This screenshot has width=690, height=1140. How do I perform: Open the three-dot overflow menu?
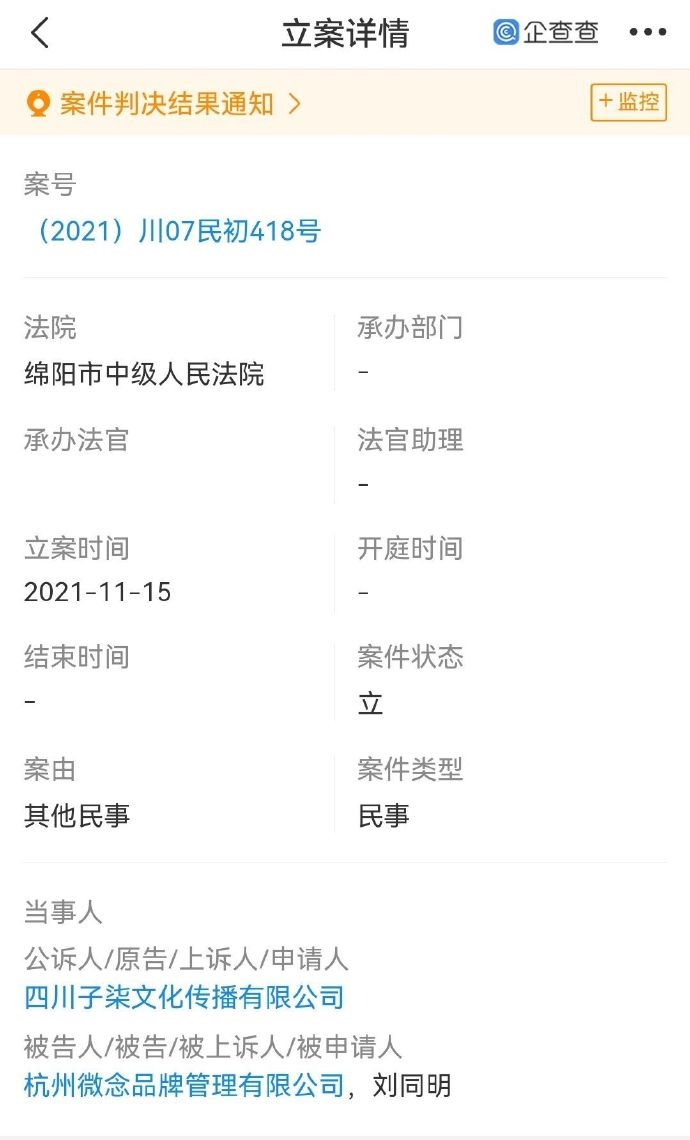pyautogui.click(x=647, y=33)
